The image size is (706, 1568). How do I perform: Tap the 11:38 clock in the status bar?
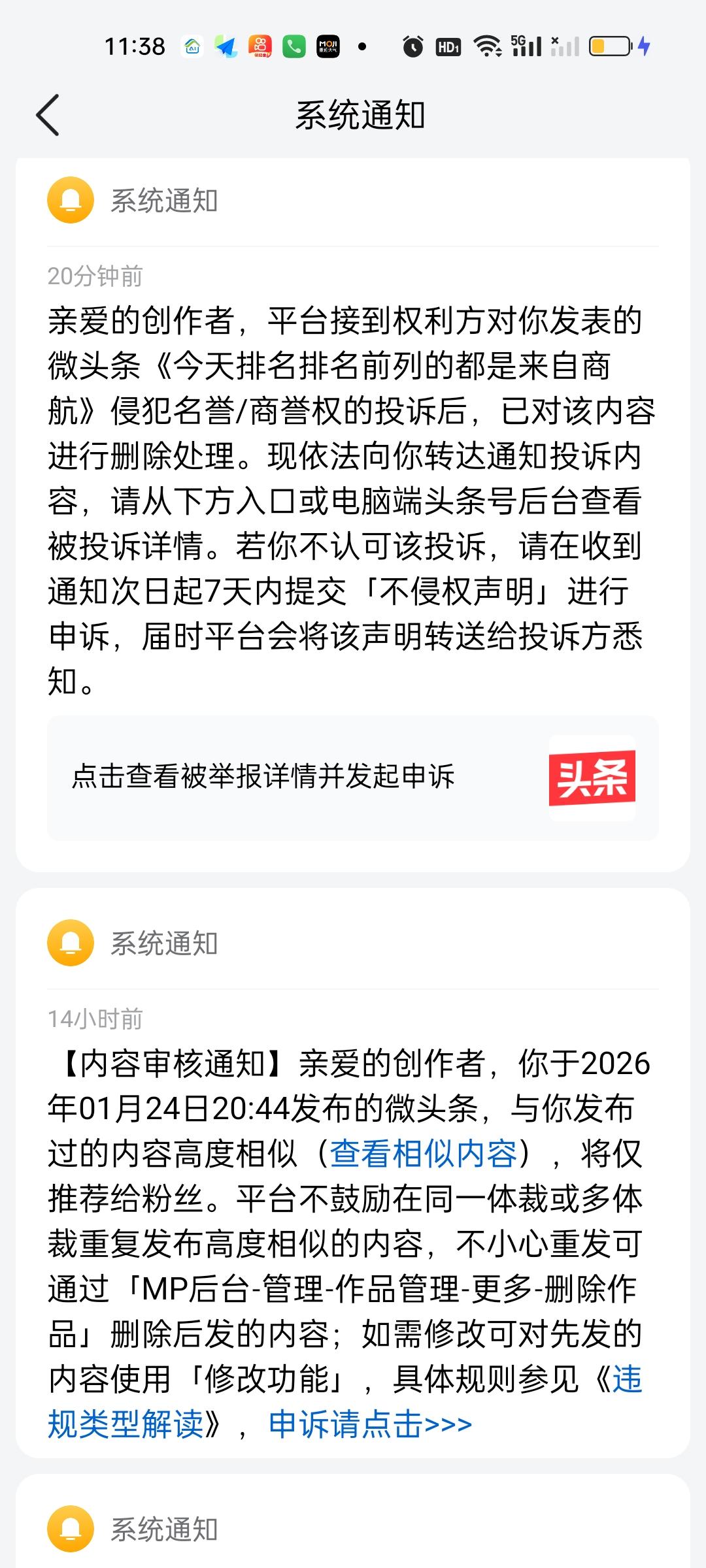tap(135, 46)
